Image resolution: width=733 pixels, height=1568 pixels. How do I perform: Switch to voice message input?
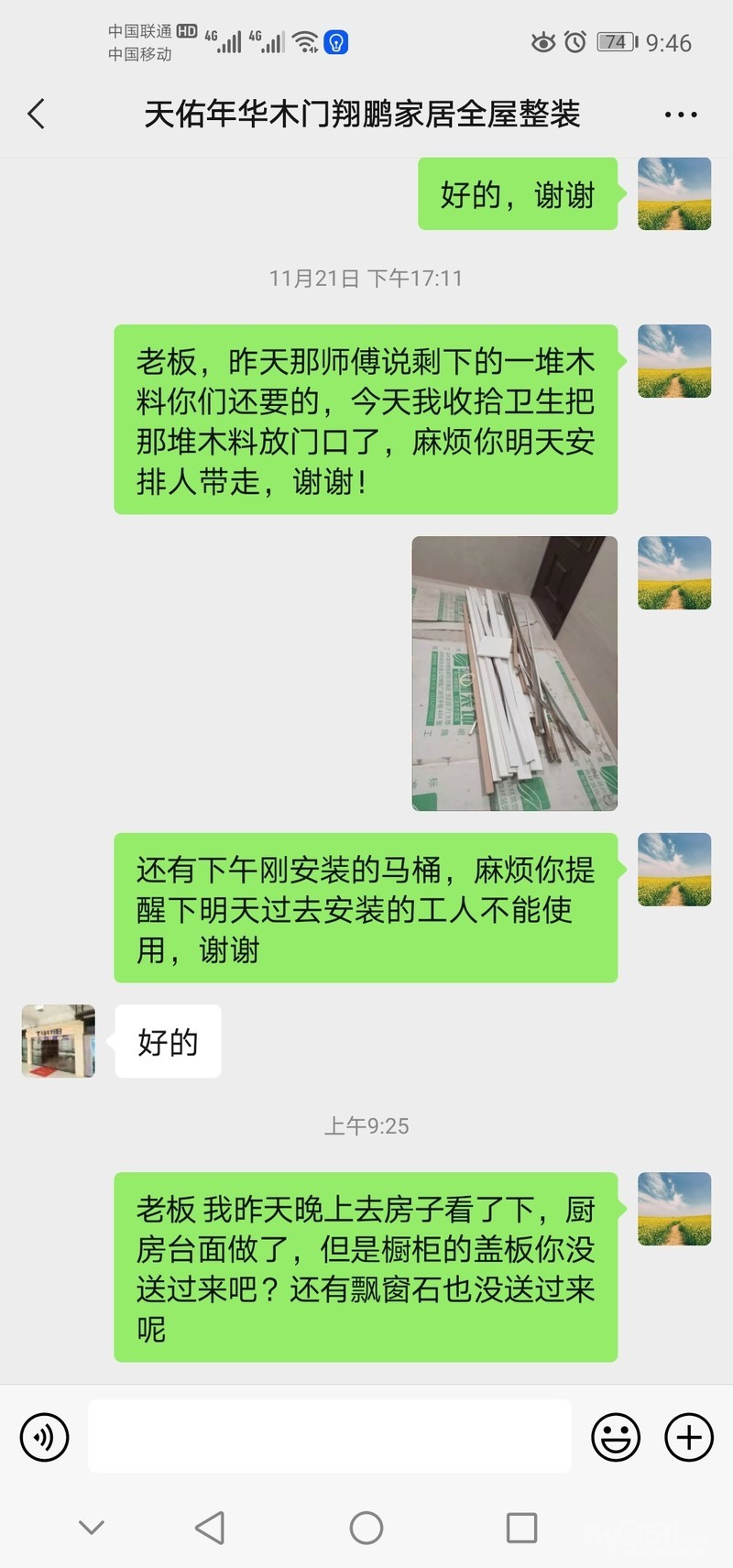[x=44, y=1437]
